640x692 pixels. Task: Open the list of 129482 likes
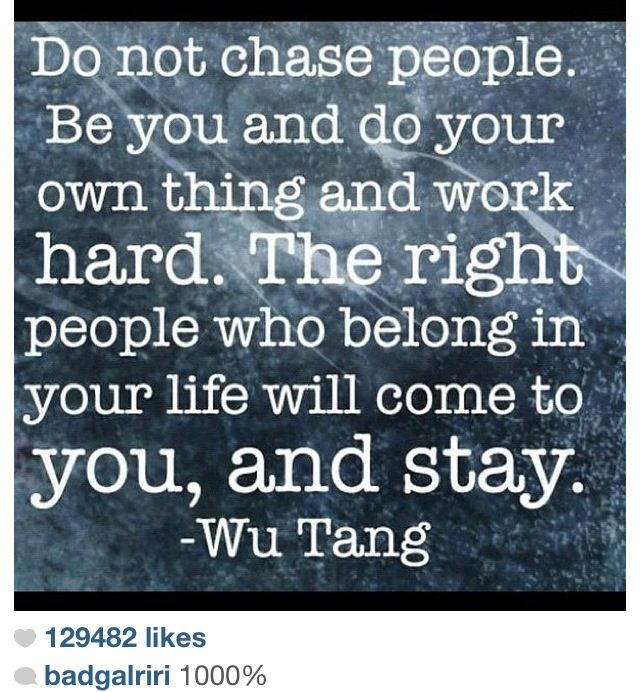pos(125,638)
